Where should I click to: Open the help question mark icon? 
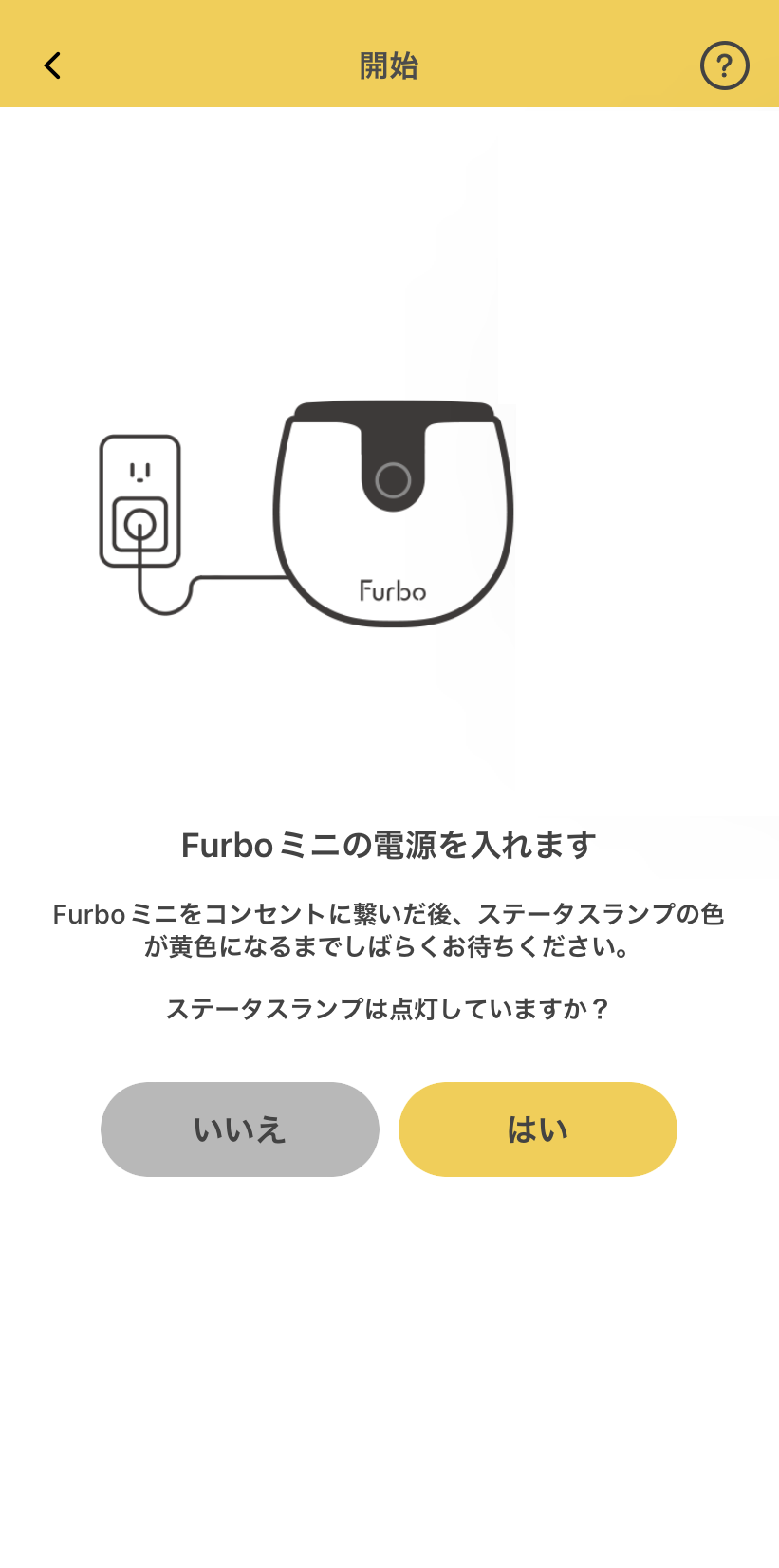(x=724, y=65)
